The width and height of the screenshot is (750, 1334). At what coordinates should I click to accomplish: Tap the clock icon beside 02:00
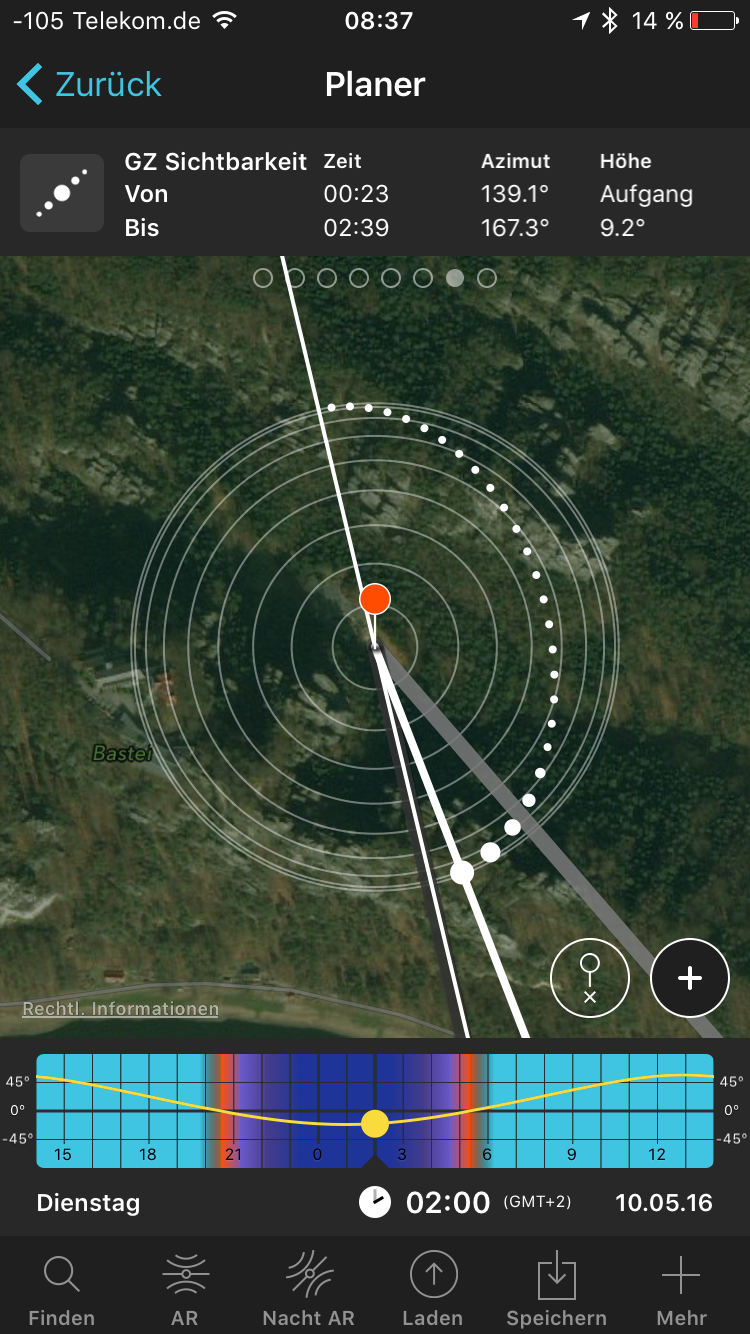point(375,1202)
